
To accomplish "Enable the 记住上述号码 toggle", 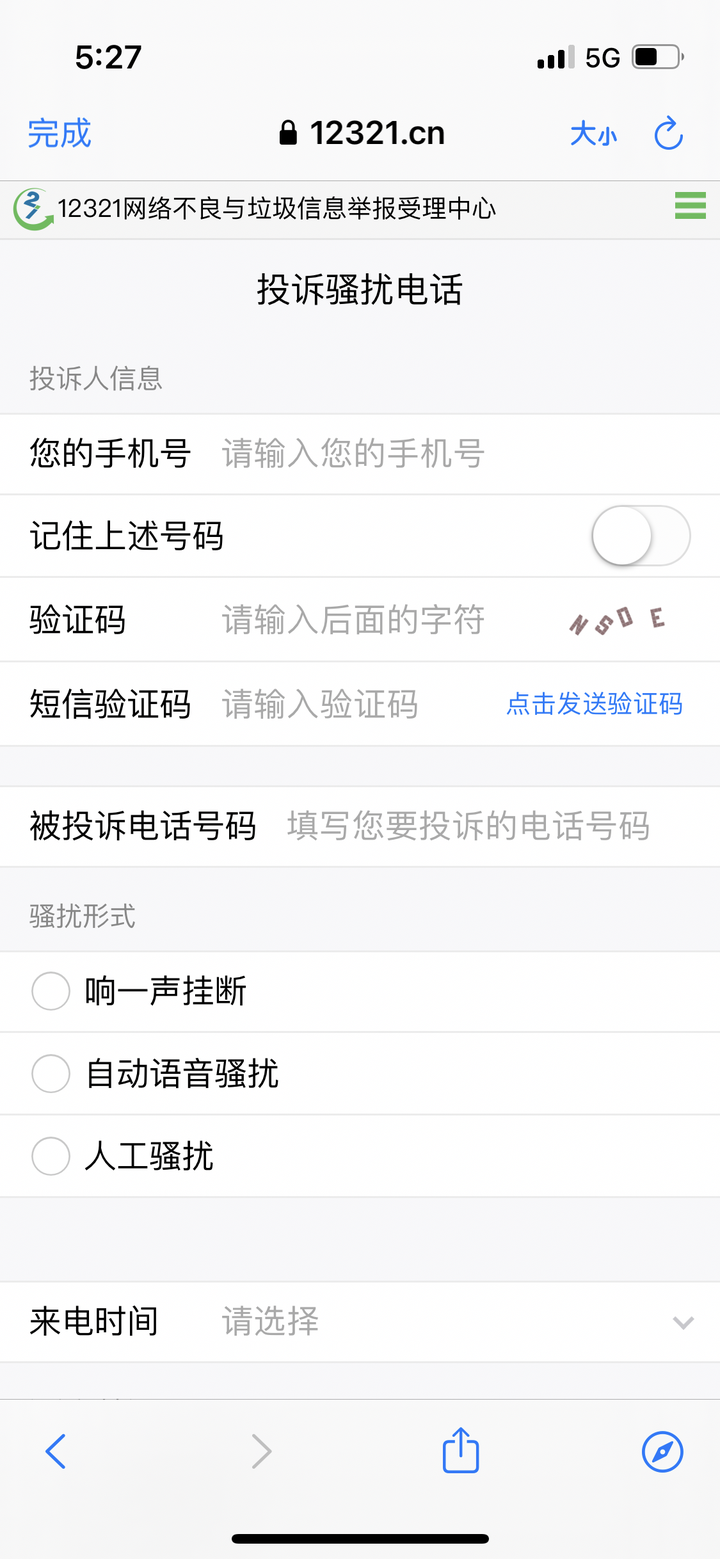I will (639, 536).
